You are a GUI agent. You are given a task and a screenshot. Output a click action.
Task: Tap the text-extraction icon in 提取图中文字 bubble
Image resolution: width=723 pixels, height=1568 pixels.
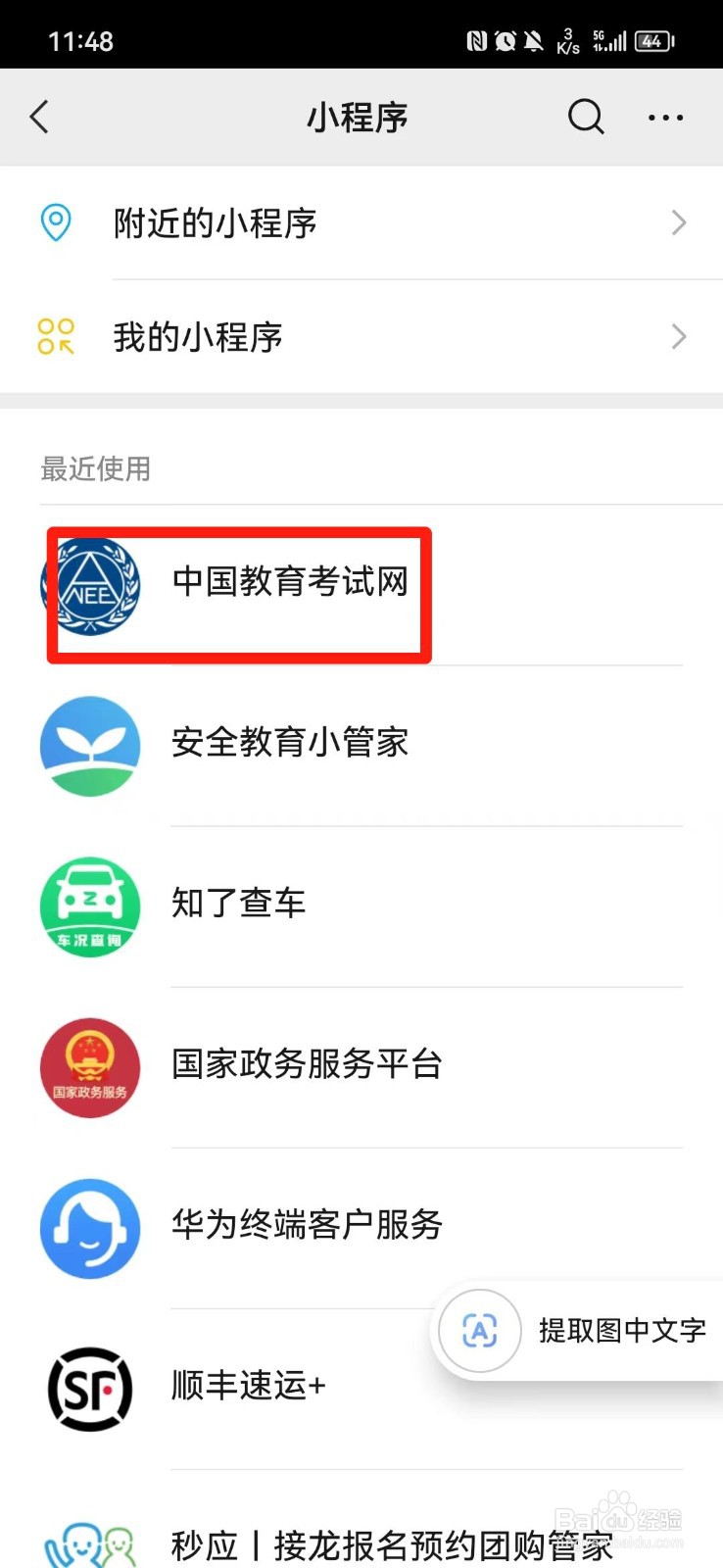coord(477,1331)
